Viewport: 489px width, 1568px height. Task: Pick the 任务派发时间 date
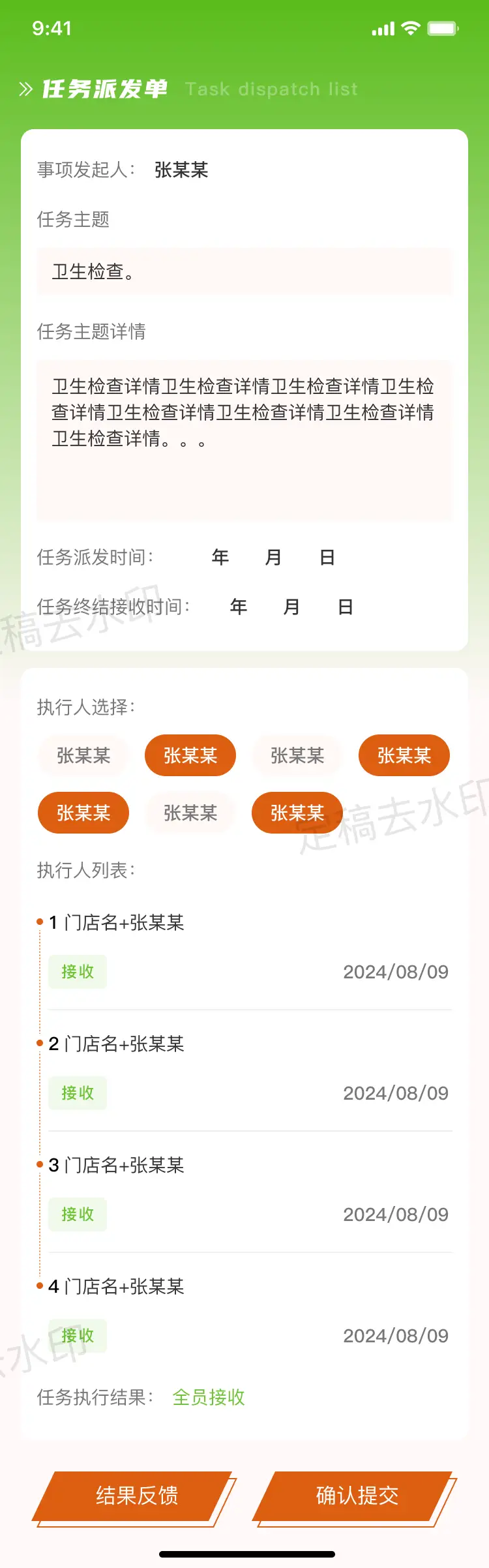[x=273, y=558]
